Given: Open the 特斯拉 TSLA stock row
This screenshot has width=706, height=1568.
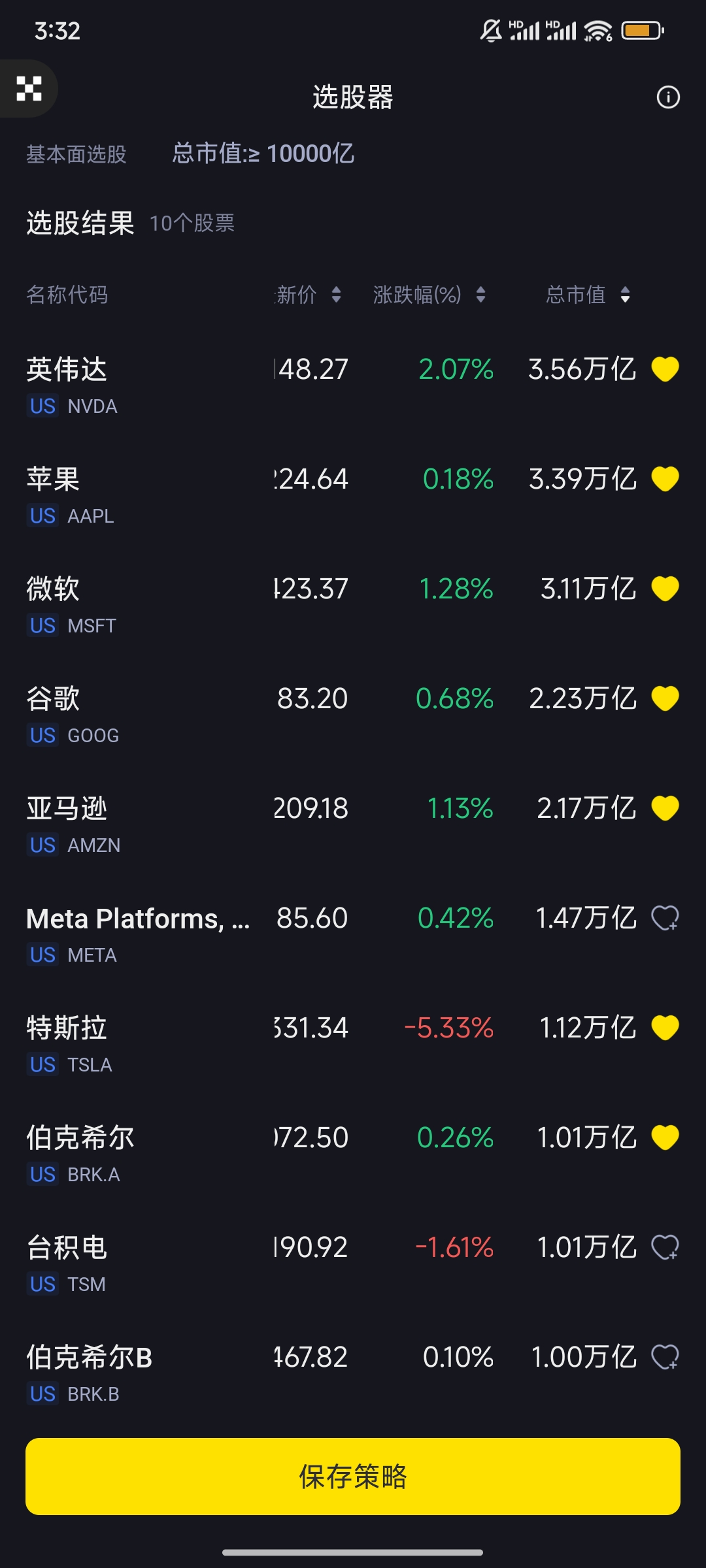Looking at the screenshot, I should (353, 1044).
